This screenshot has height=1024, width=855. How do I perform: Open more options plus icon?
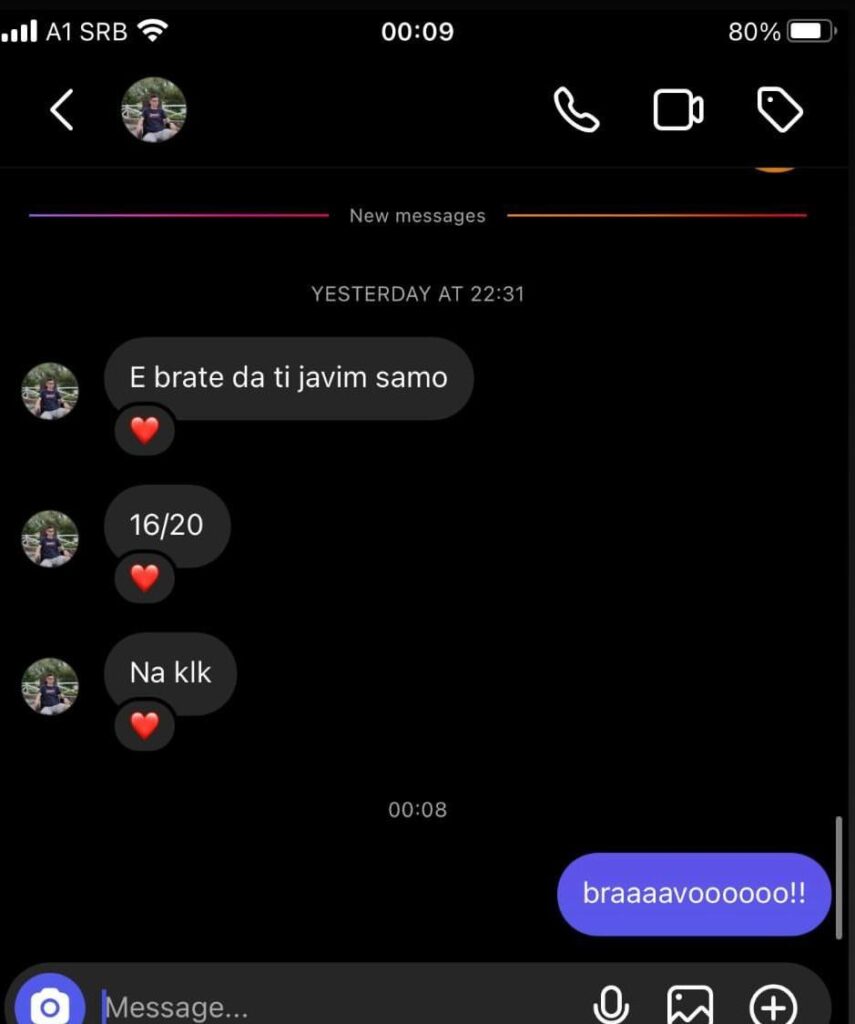773,1004
